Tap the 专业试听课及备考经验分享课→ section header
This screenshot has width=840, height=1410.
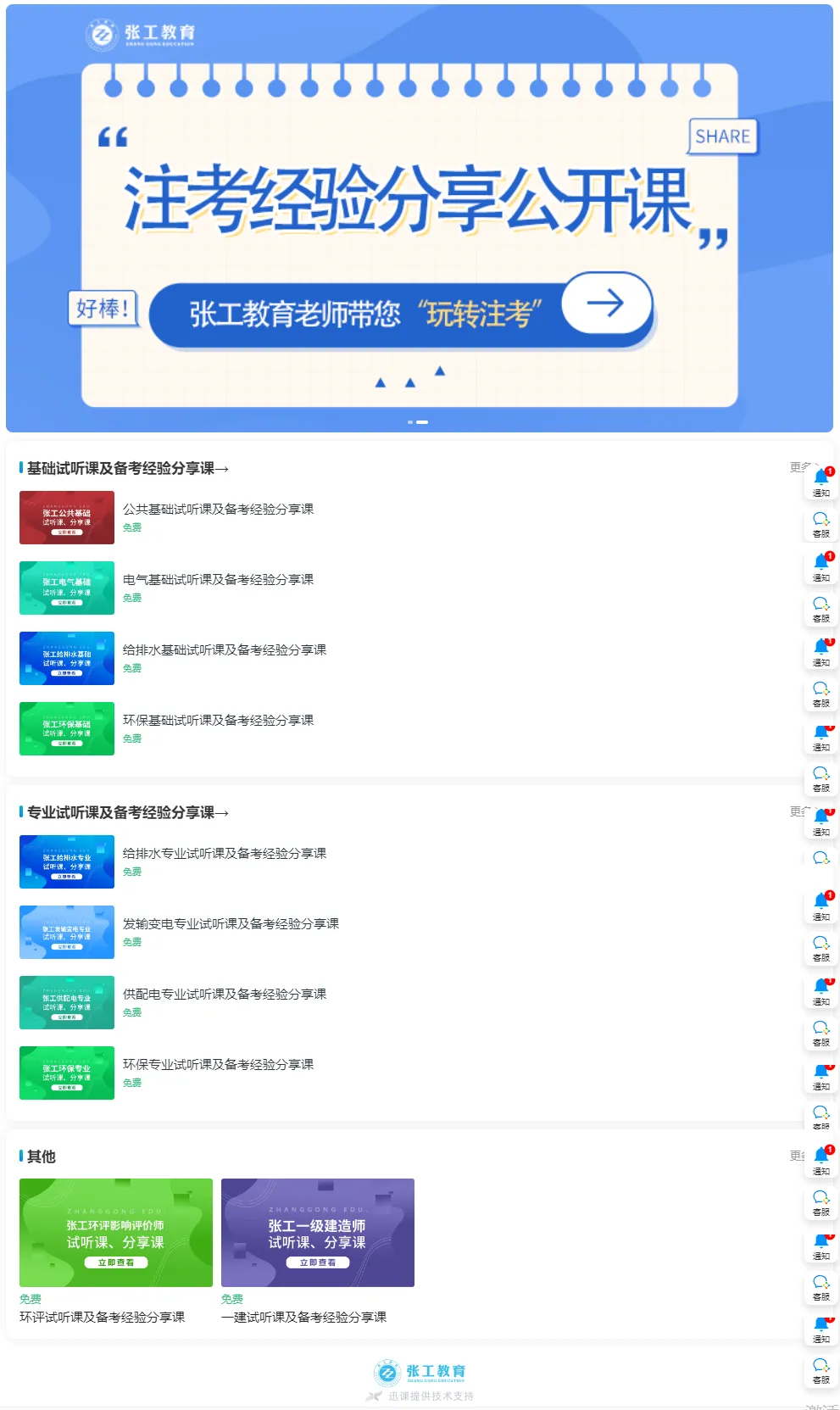pos(127,812)
